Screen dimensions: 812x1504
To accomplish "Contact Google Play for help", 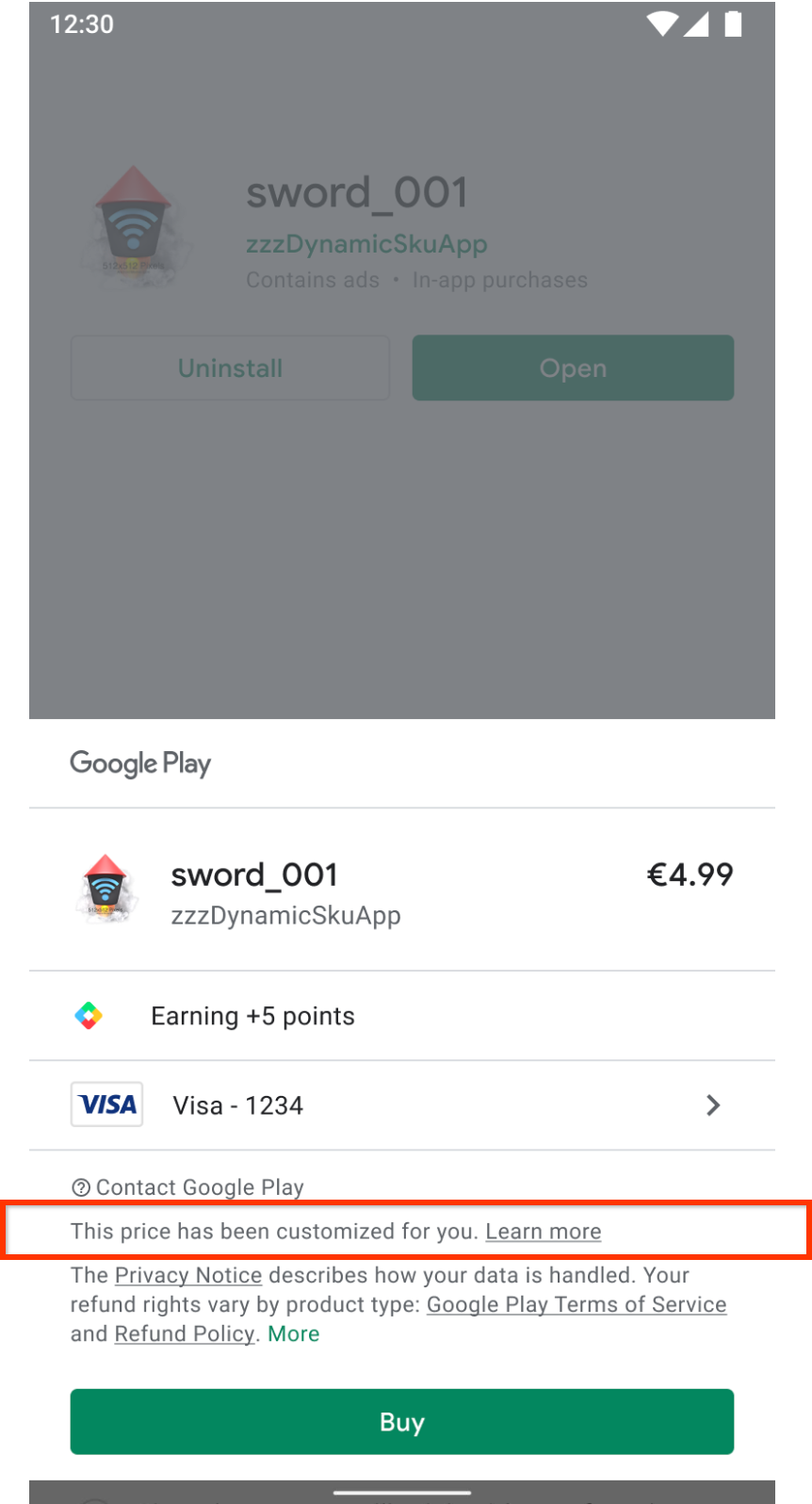I will [188, 1187].
